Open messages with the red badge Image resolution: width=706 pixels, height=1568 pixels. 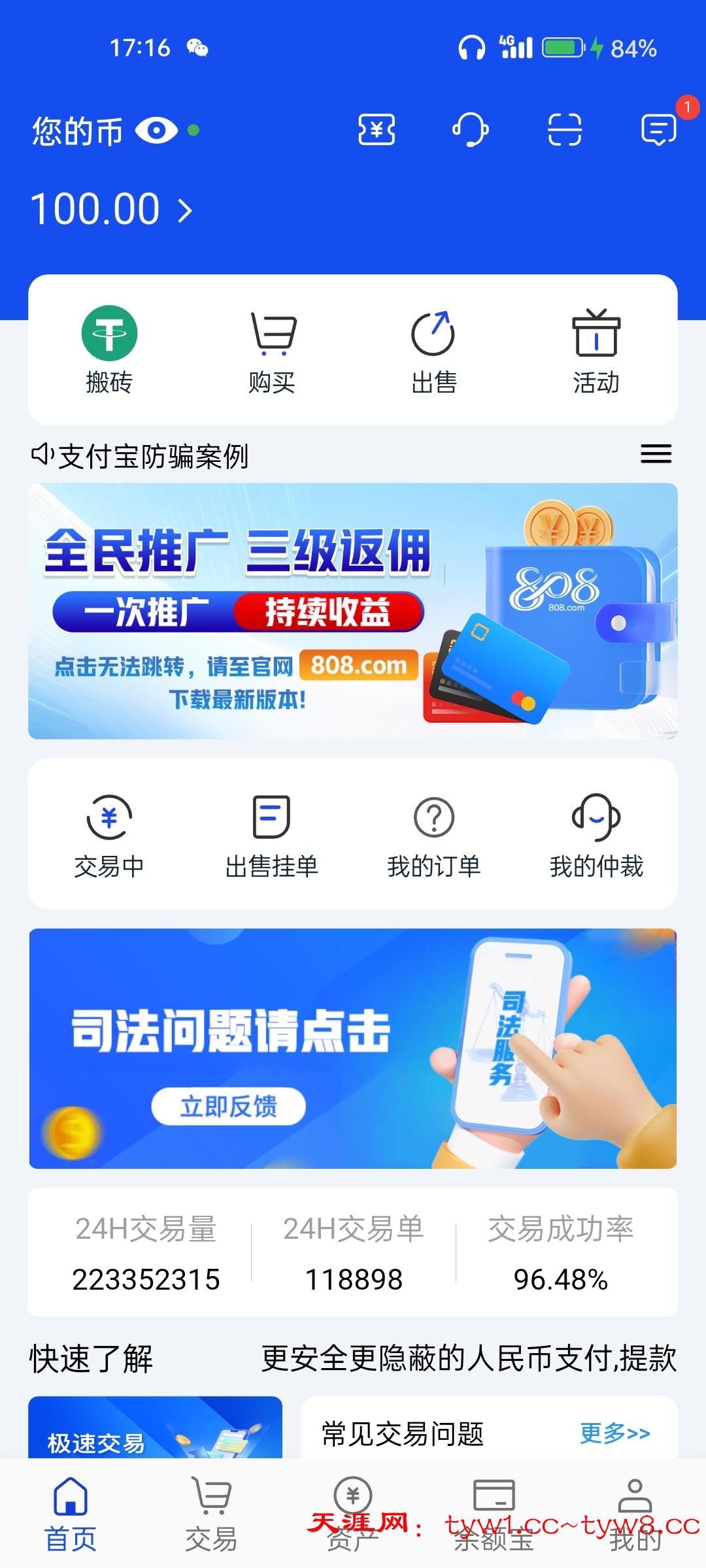pos(659,129)
